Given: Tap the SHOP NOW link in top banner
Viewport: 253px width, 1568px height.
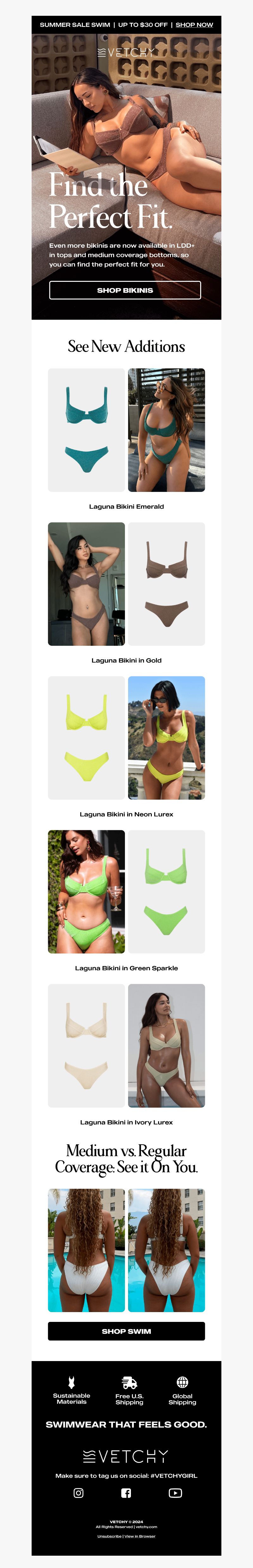Looking at the screenshot, I should pyautogui.click(x=194, y=25).
